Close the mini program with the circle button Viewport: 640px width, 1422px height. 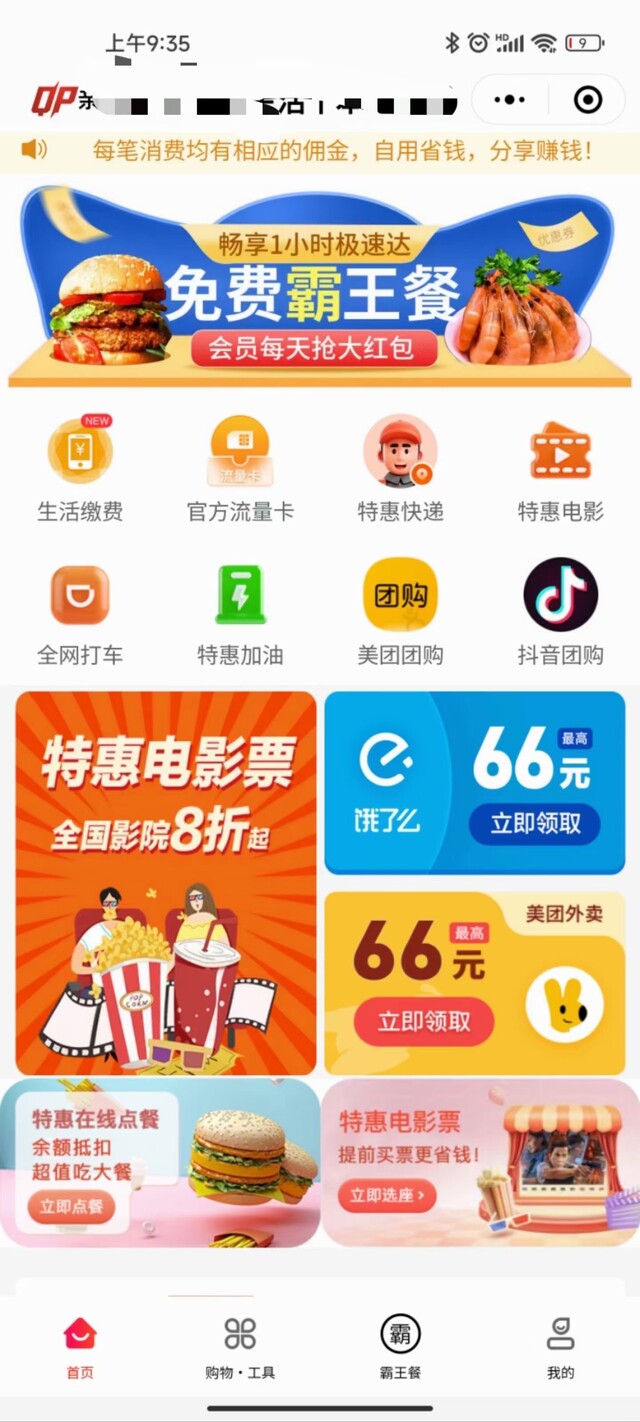[588, 100]
